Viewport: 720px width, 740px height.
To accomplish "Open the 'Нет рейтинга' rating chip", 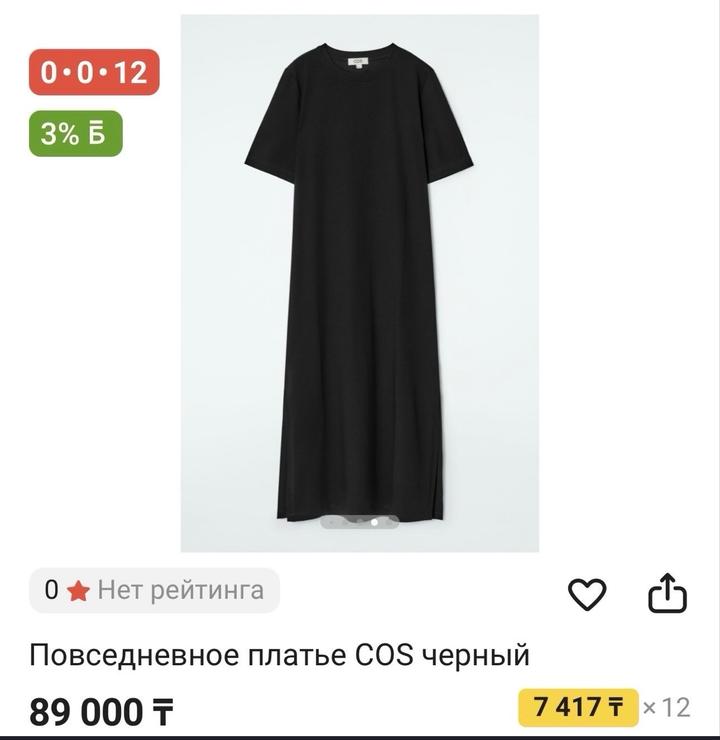I will [x=154, y=590].
